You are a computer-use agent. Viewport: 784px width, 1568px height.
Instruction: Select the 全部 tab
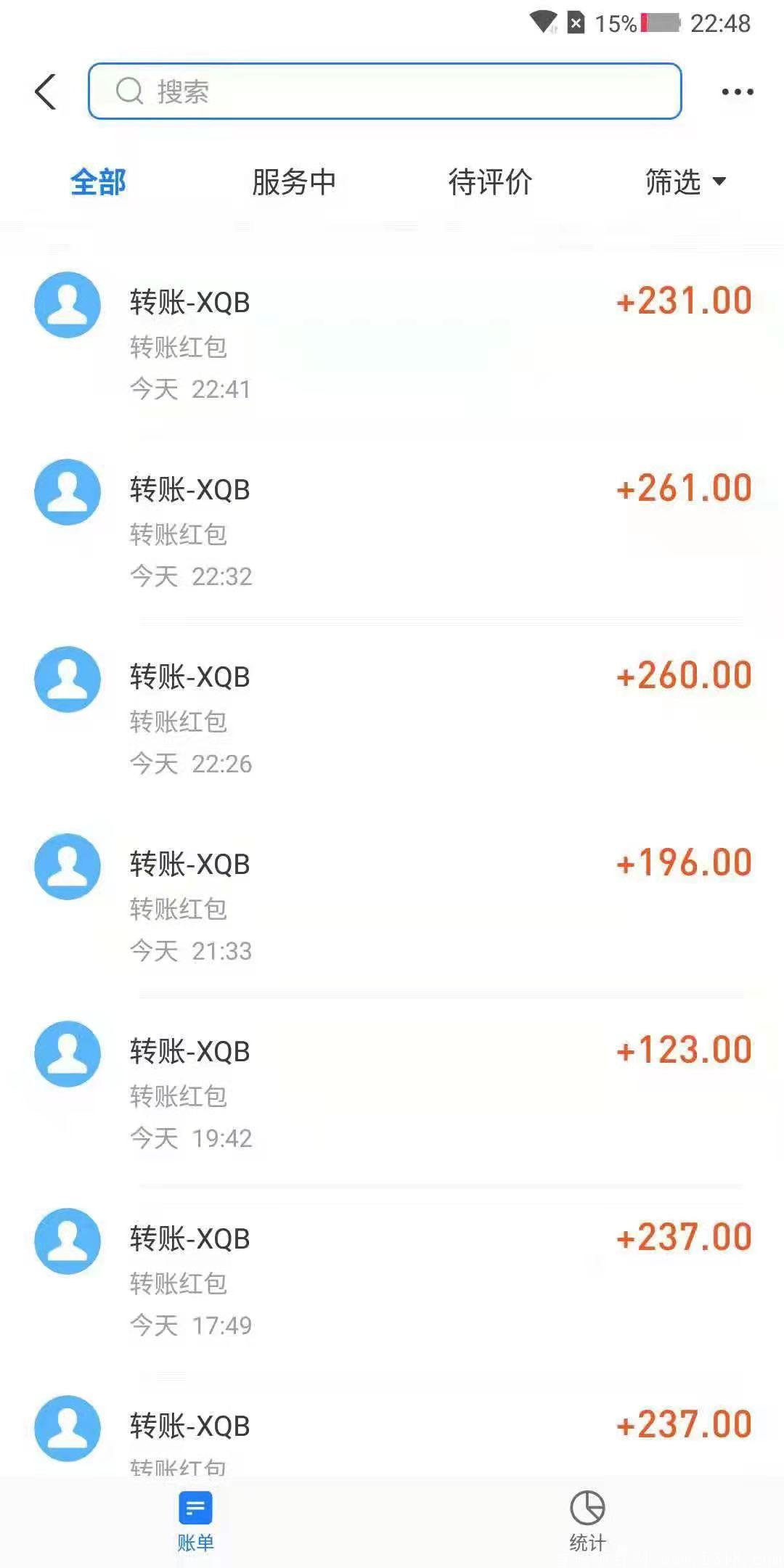tap(98, 181)
